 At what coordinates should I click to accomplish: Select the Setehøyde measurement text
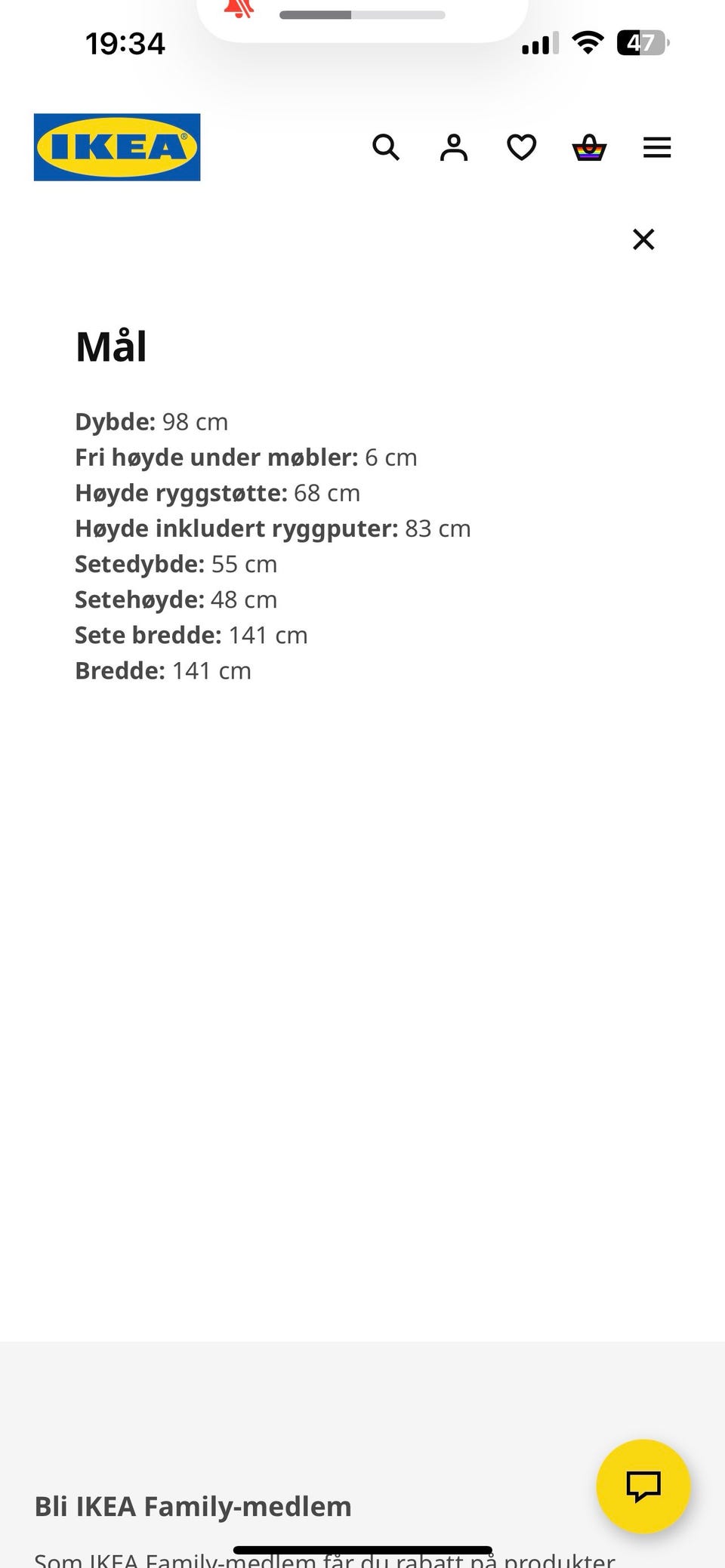176,599
